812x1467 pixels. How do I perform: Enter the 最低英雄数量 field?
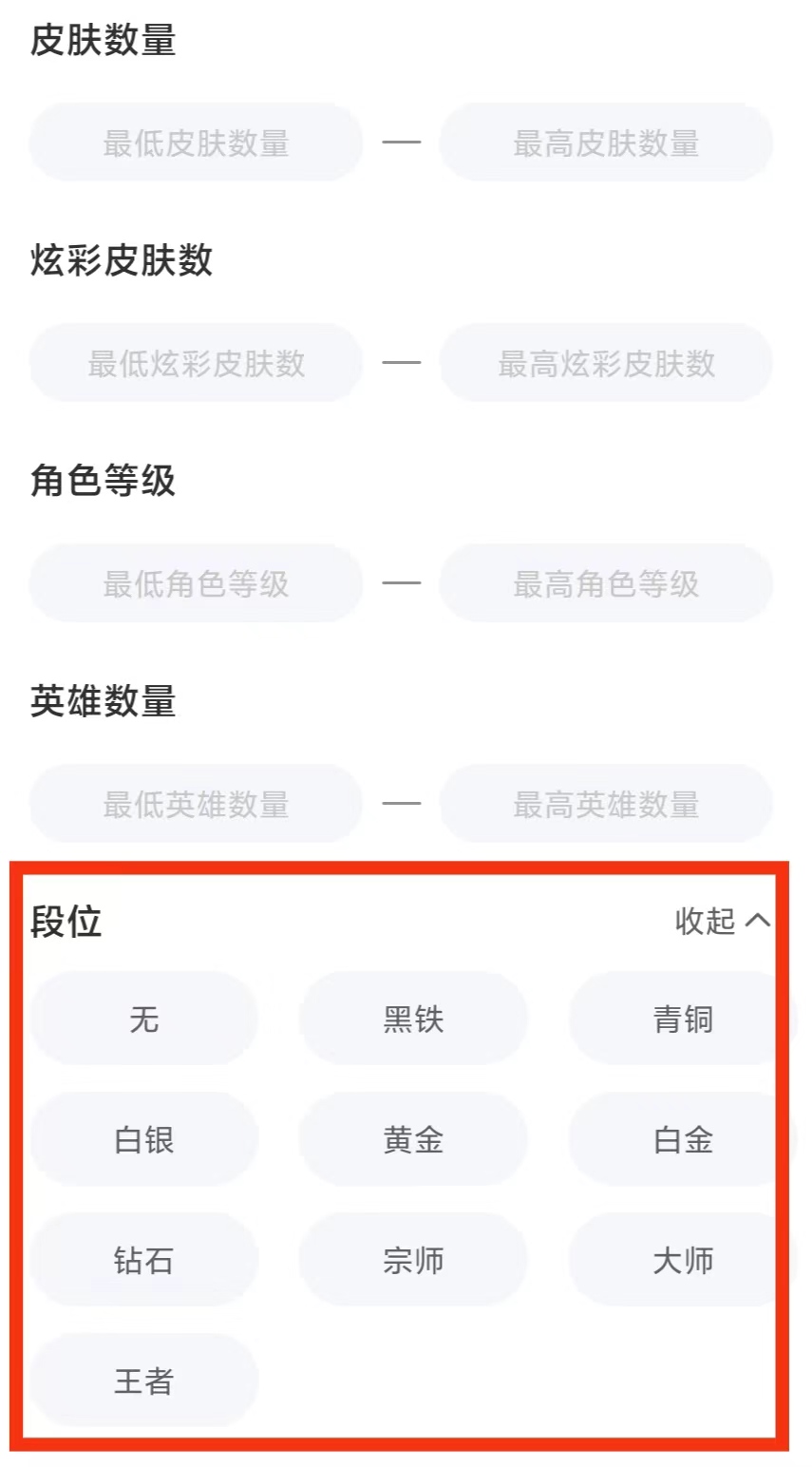click(196, 804)
